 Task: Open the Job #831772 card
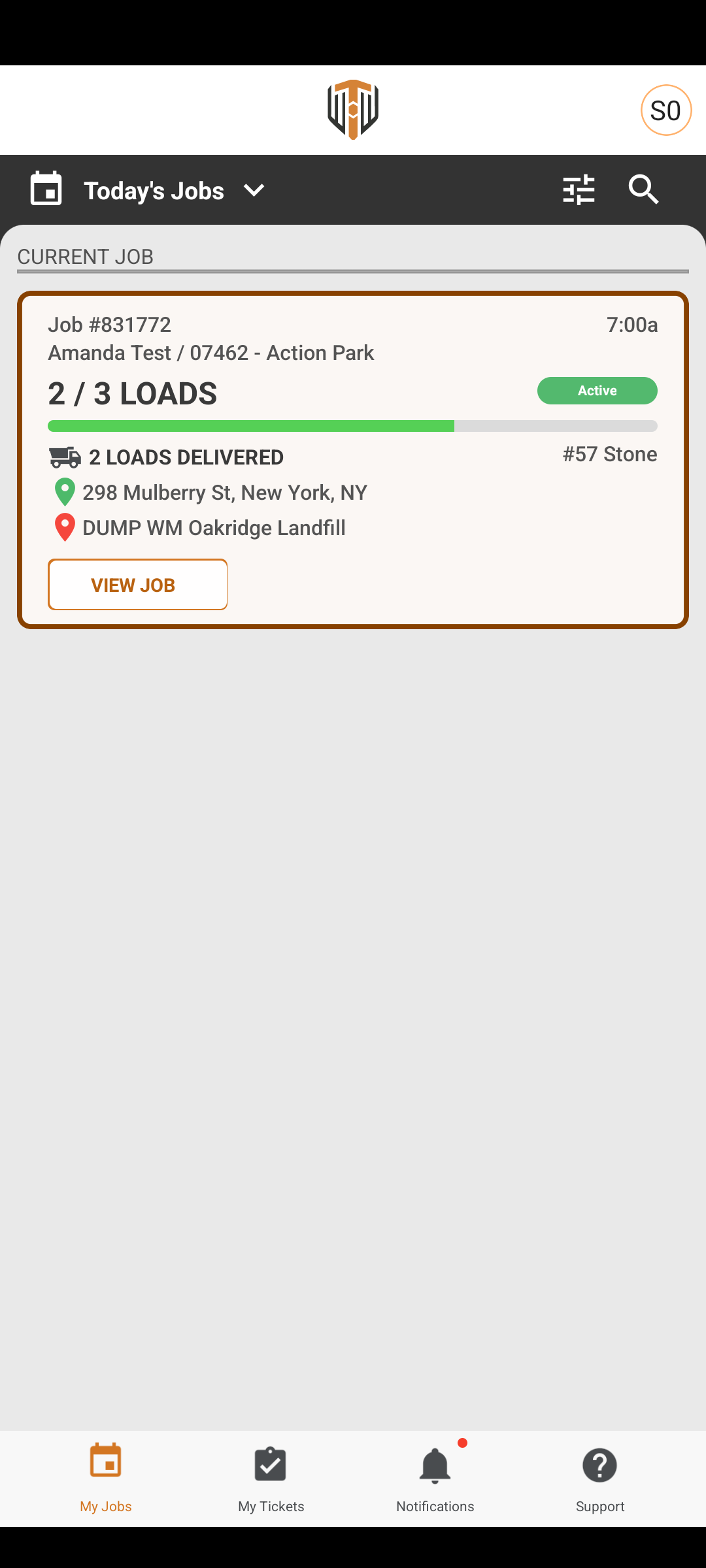point(353,460)
